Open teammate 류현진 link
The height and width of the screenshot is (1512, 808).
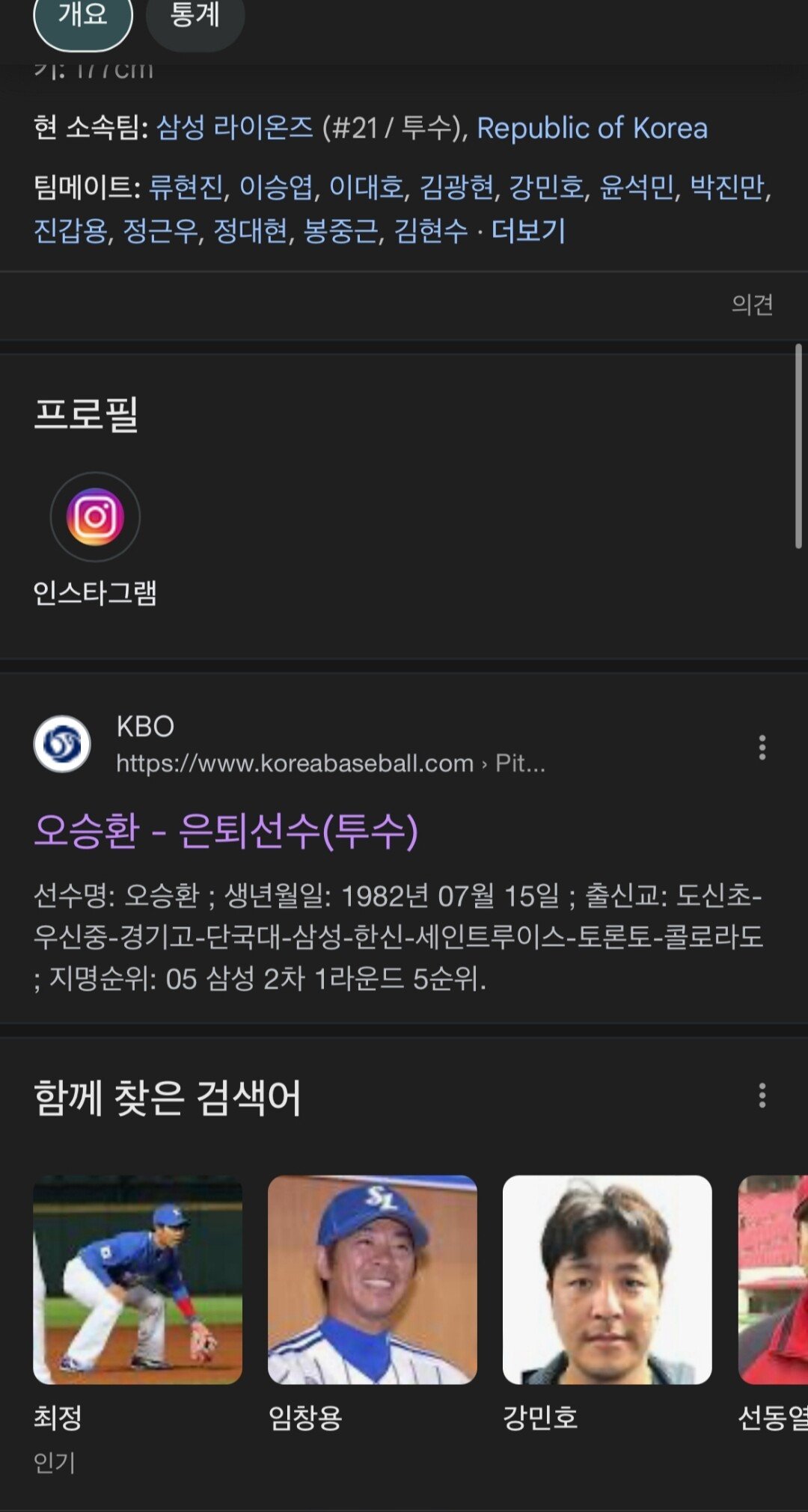pyautogui.click(x=186, y=187)
